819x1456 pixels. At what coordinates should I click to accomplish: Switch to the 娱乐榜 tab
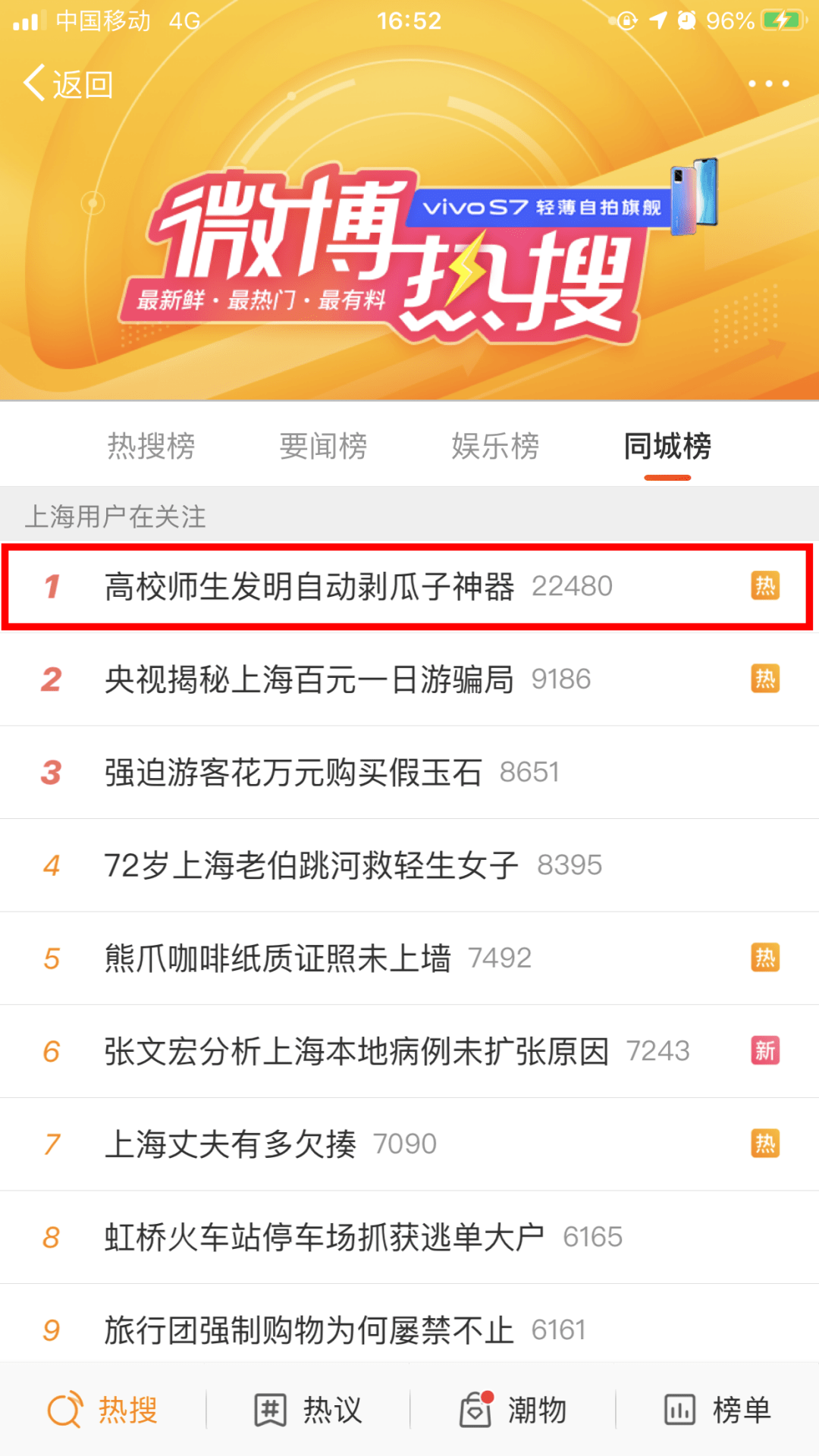(x=495, y=446)
